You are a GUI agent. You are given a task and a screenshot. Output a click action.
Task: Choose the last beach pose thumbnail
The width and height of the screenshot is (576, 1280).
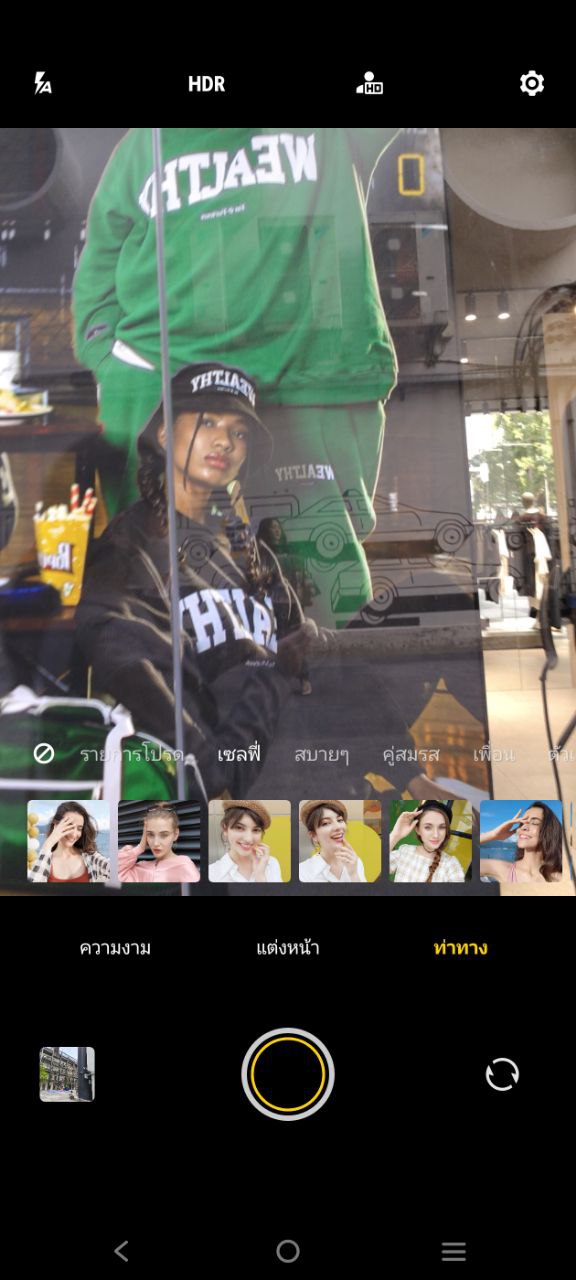(x=521, y=841)
